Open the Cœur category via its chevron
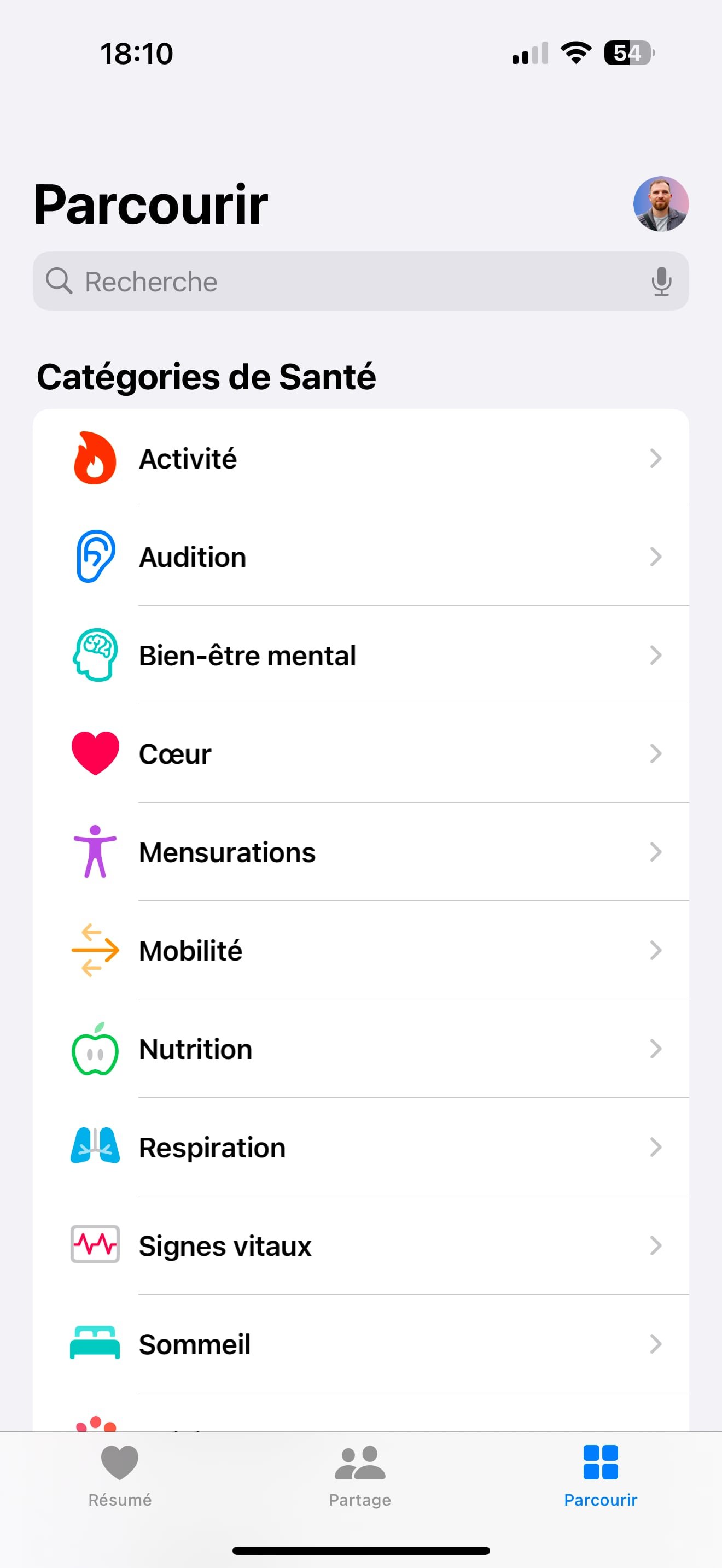 656,753
